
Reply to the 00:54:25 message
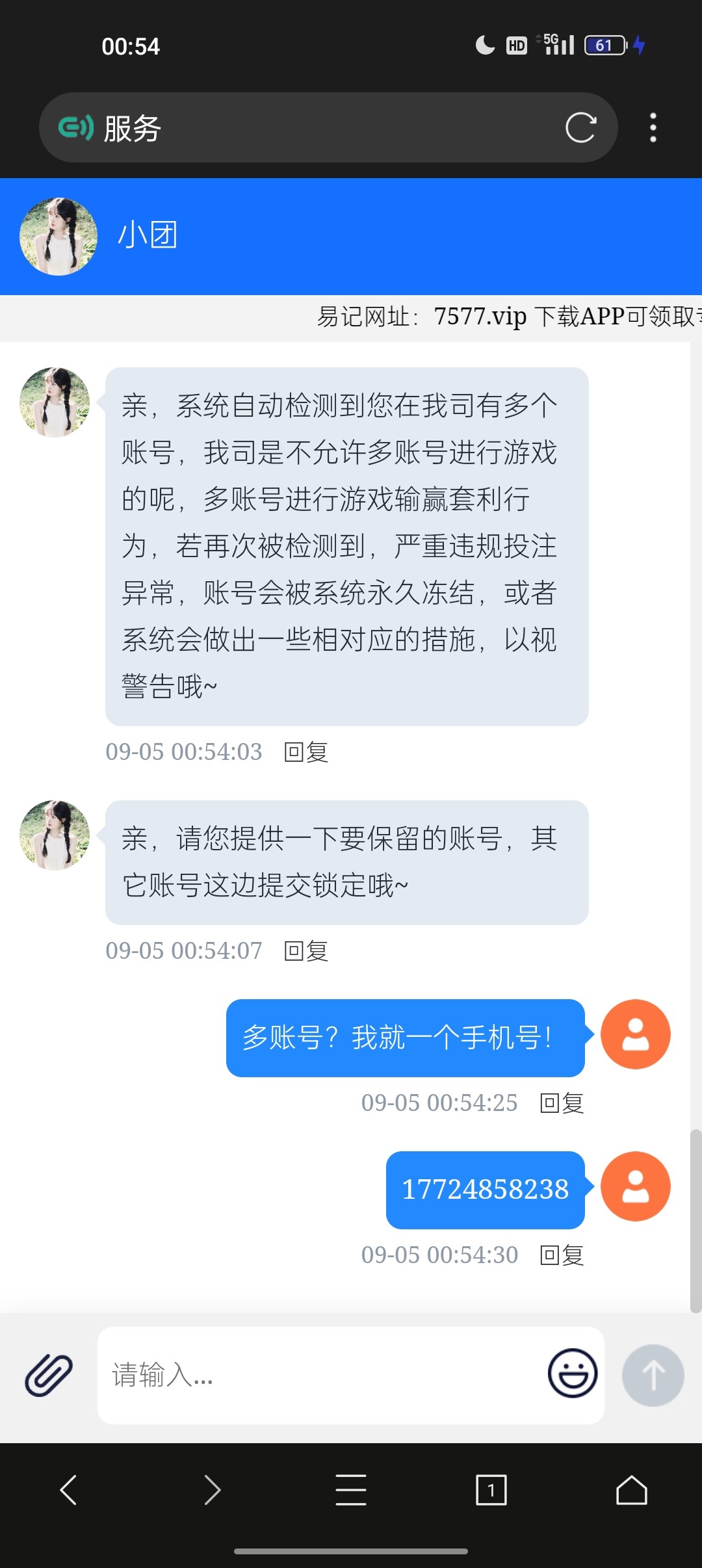click(x=562, y=1103)
